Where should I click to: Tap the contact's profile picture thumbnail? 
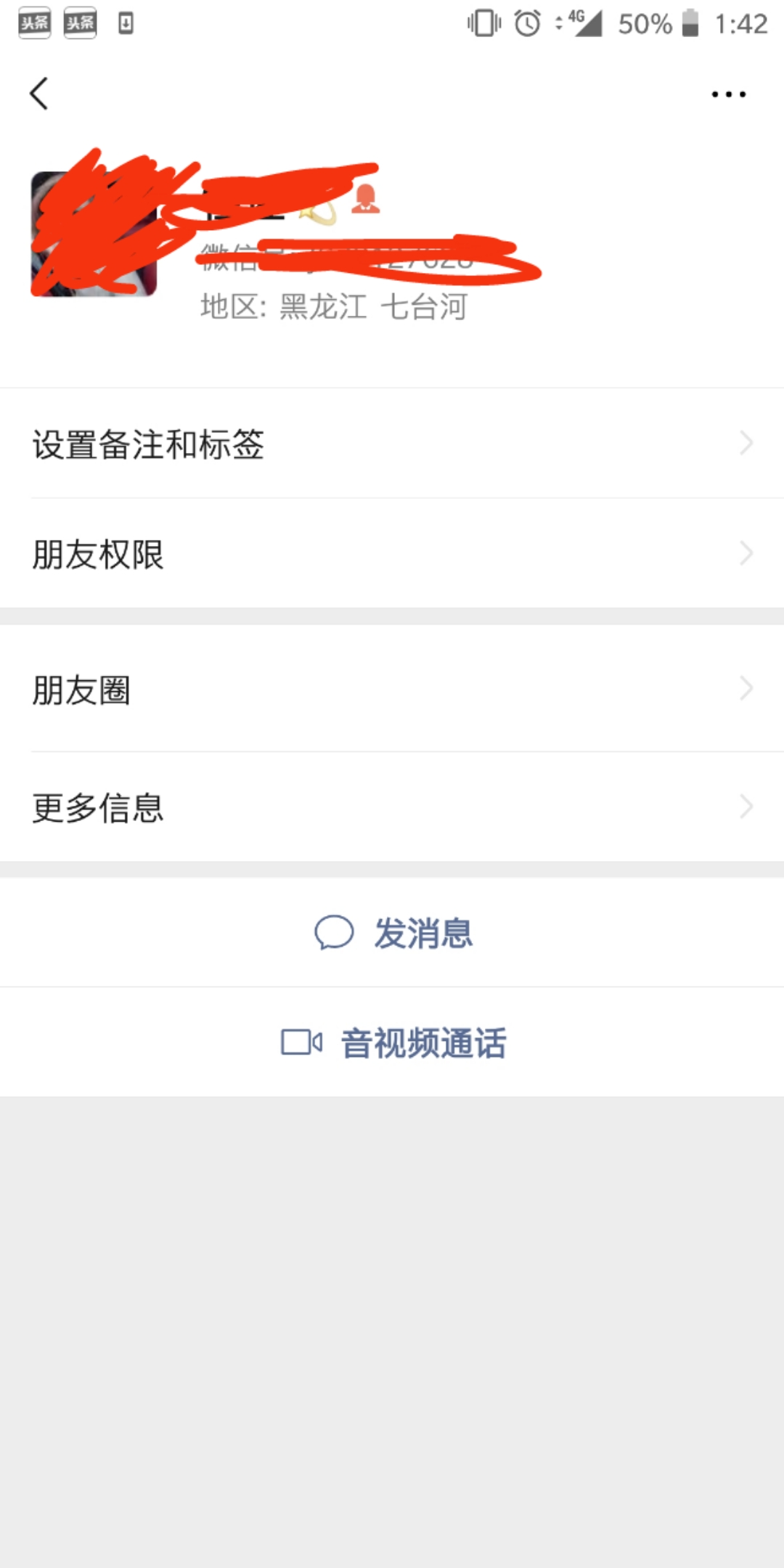pyautogui.click(x=94, y=232)
